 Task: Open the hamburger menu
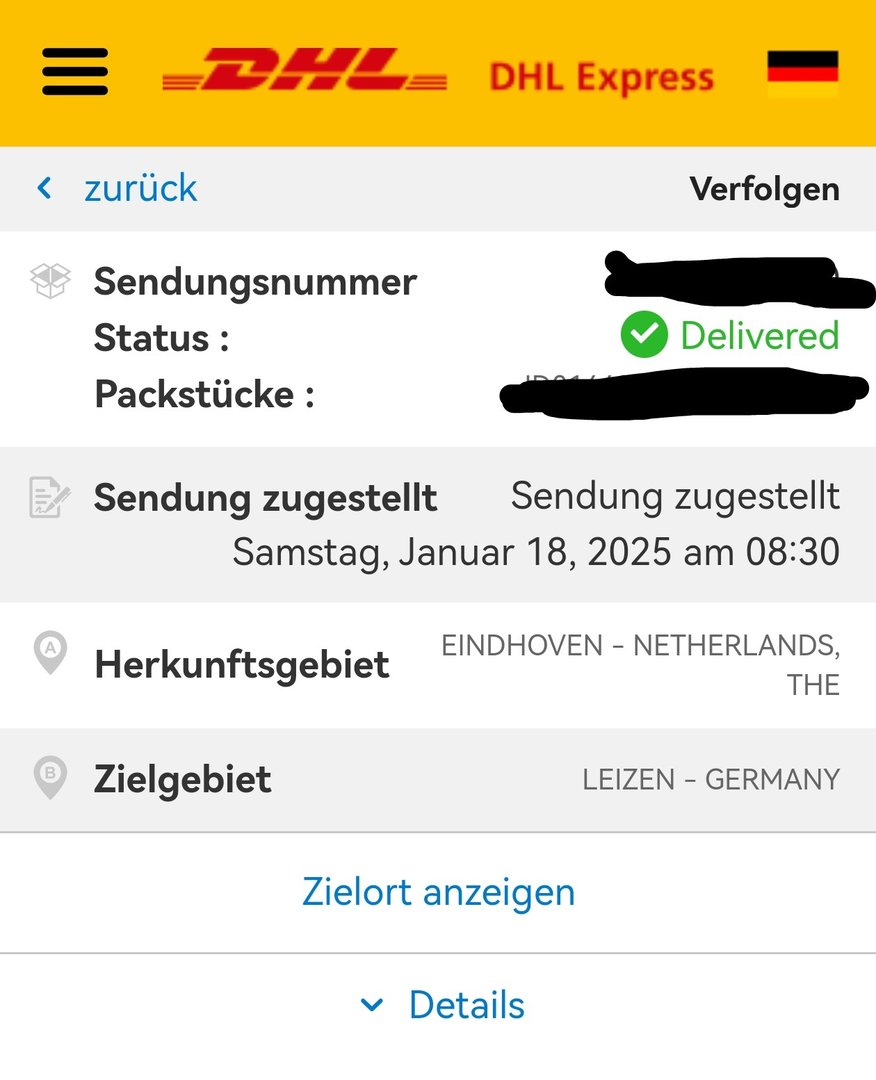(75, 72)
